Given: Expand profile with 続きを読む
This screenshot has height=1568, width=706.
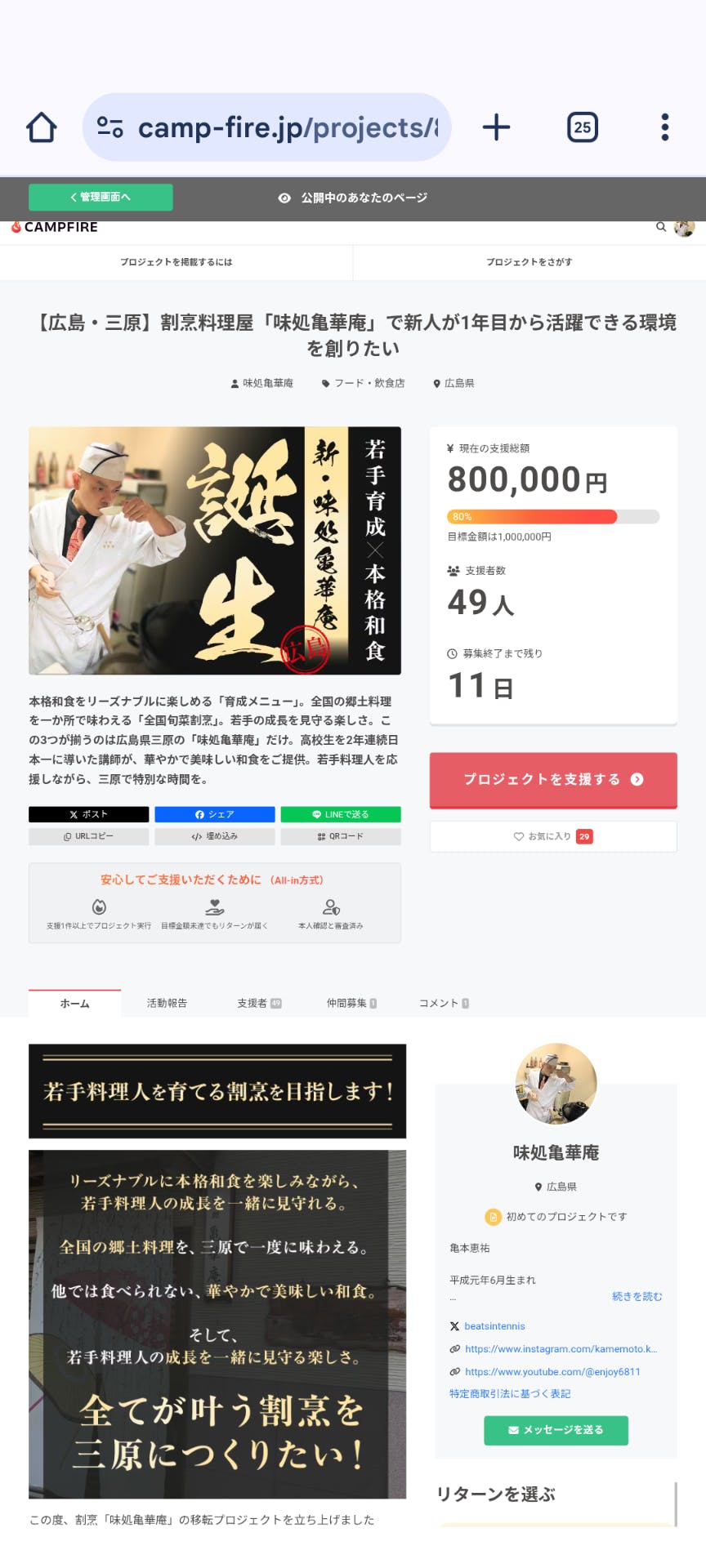Looking at the screenshot, I should coord(637,1296).
